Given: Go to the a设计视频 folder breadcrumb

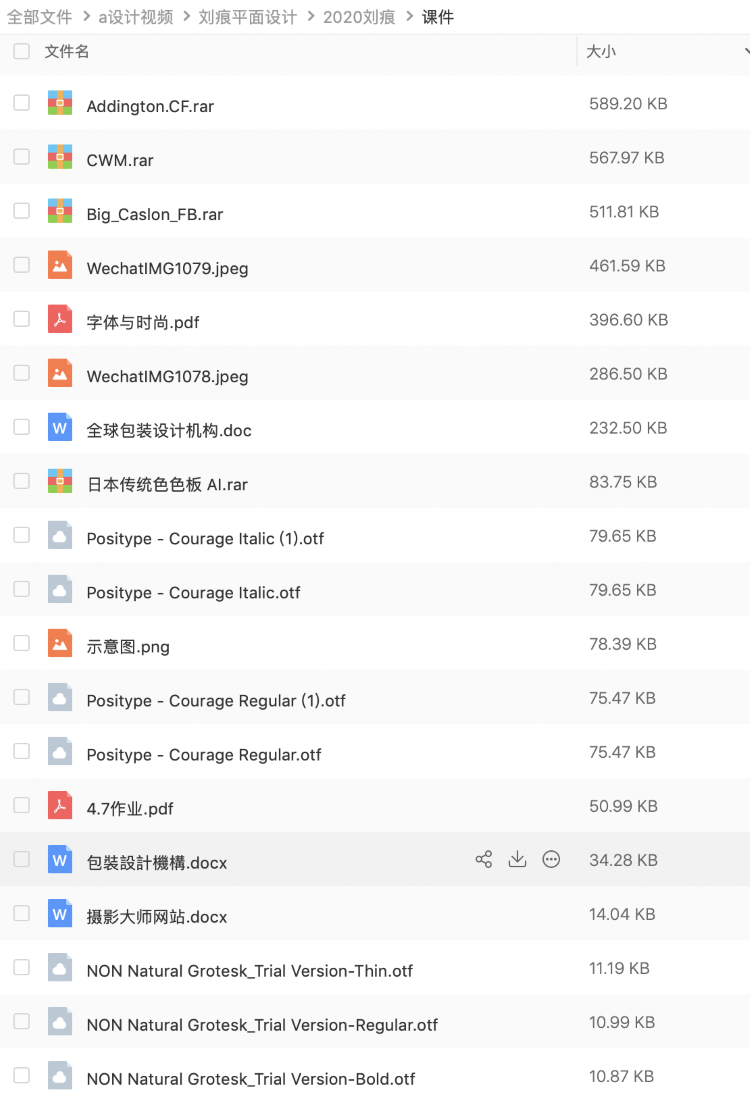Looking at the screenshot, I should click(x=135, y=17).
